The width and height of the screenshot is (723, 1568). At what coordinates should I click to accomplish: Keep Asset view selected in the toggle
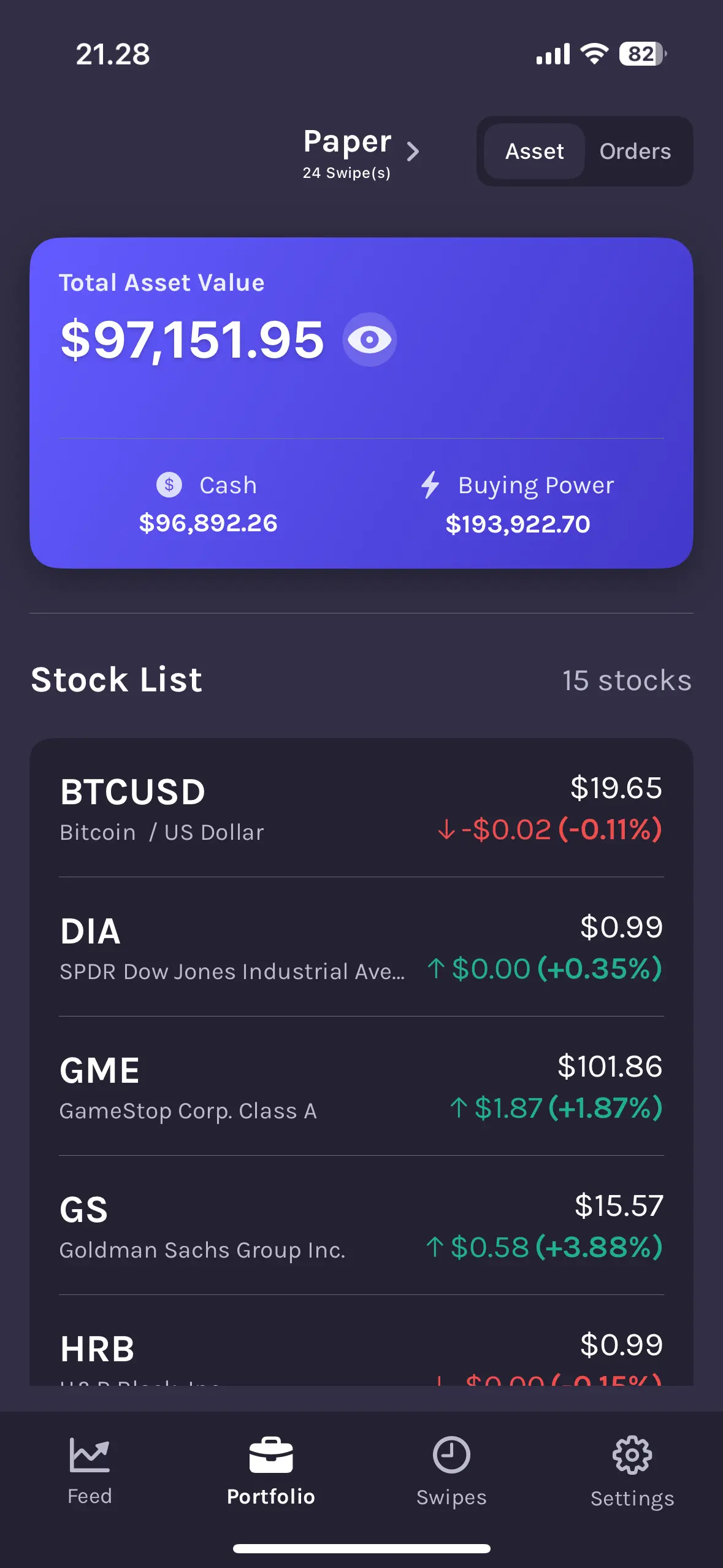pyautogui.click(x=534, y=152)
